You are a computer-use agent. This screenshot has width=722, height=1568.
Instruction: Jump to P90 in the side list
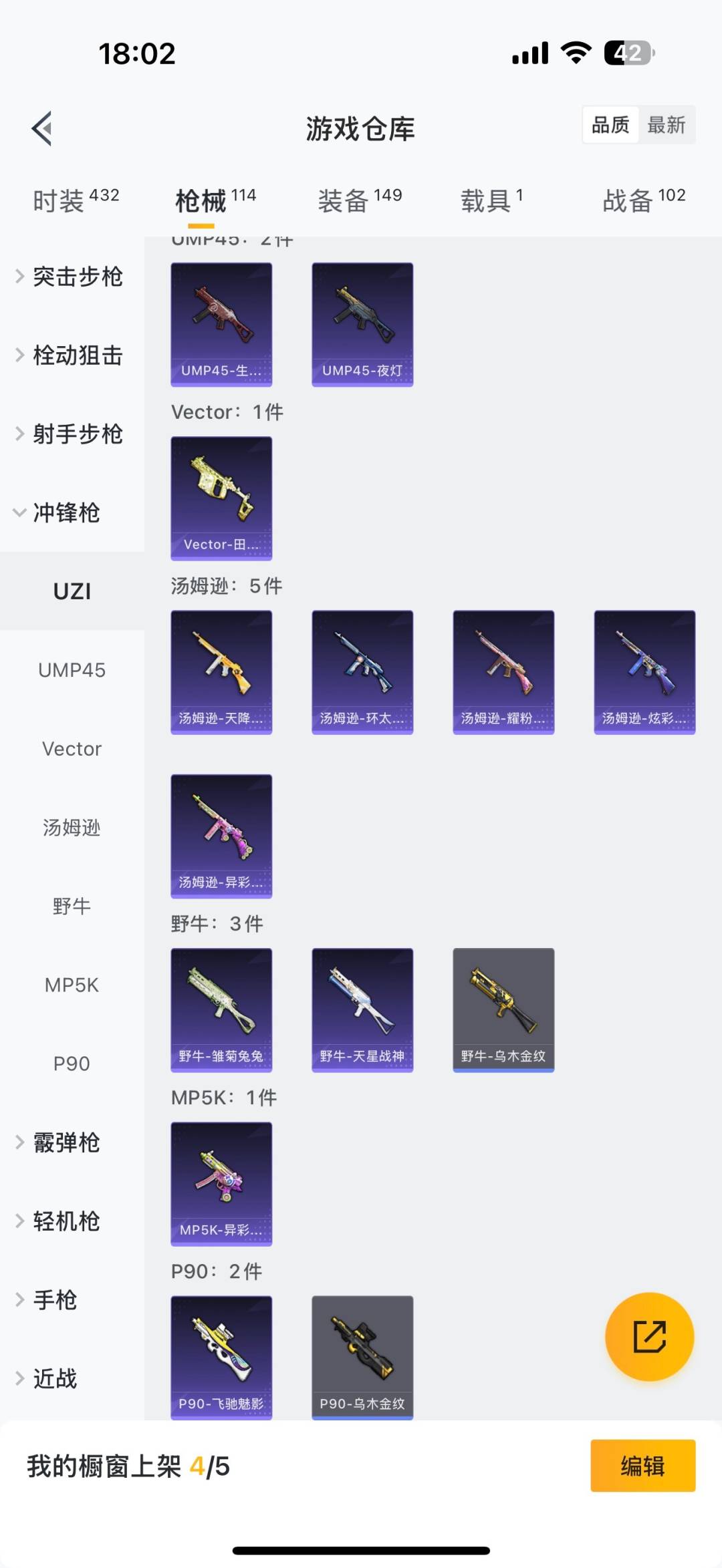coord(72,1064)
